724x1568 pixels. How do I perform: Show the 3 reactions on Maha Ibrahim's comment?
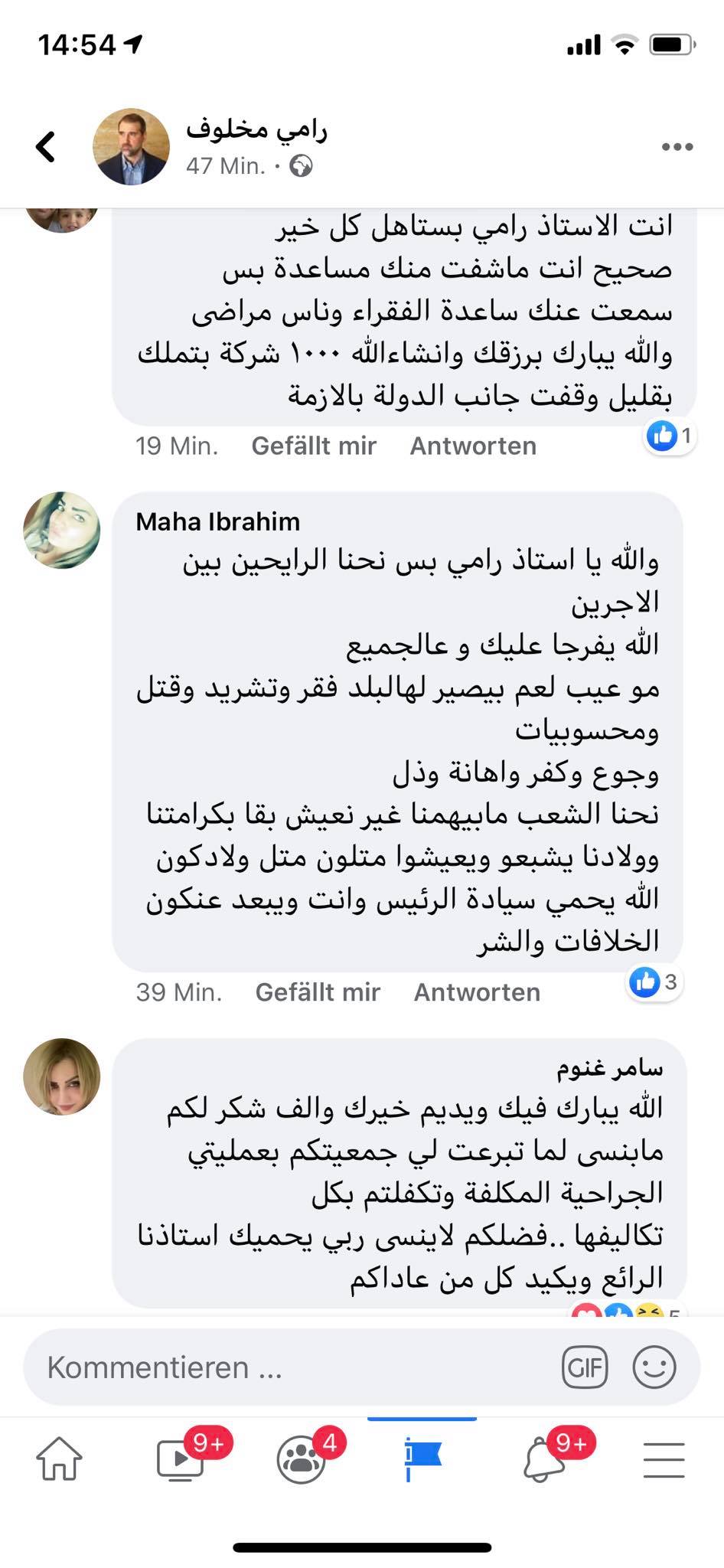click(654, 982)
